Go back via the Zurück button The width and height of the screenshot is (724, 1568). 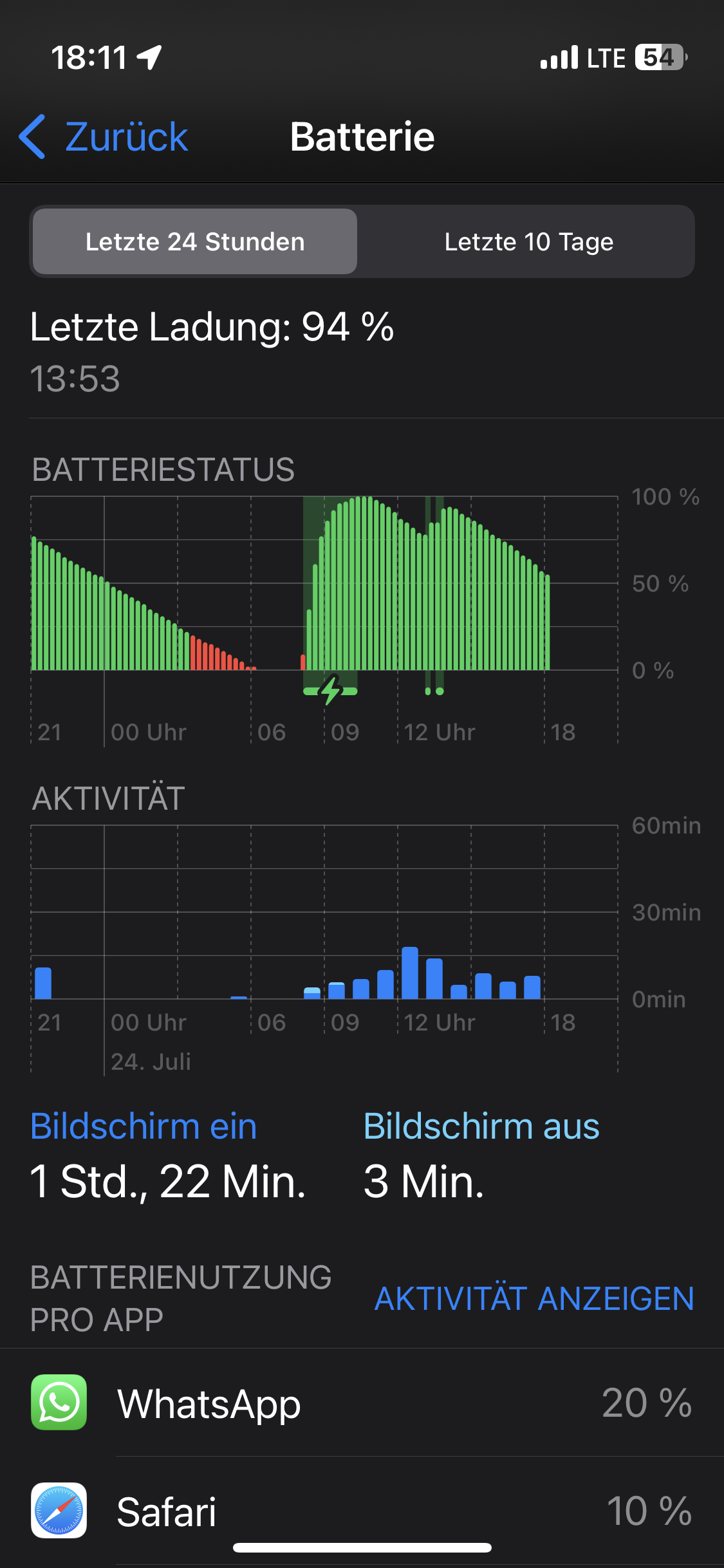[104, 137]
